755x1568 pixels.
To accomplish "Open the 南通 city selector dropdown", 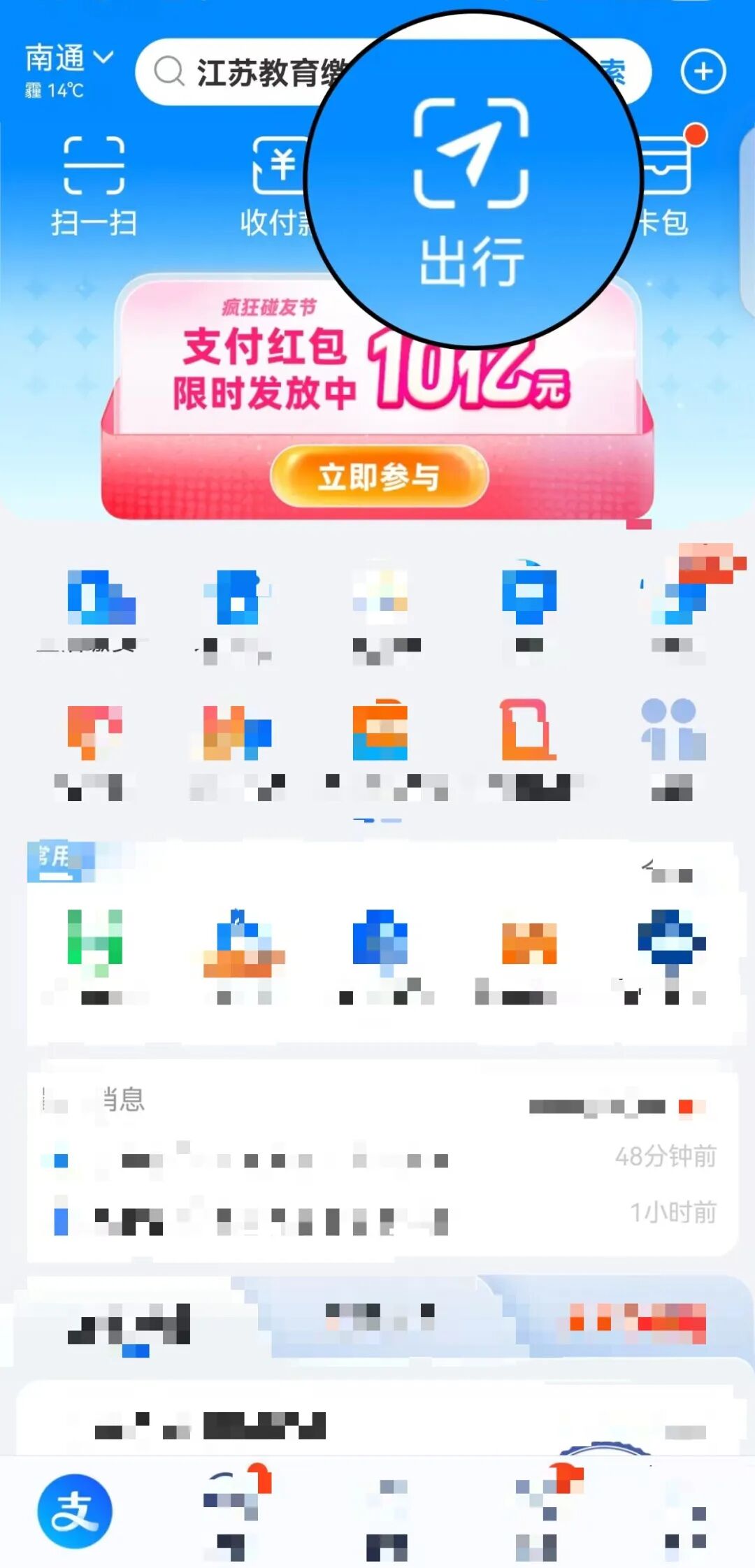I will point(66,59).
